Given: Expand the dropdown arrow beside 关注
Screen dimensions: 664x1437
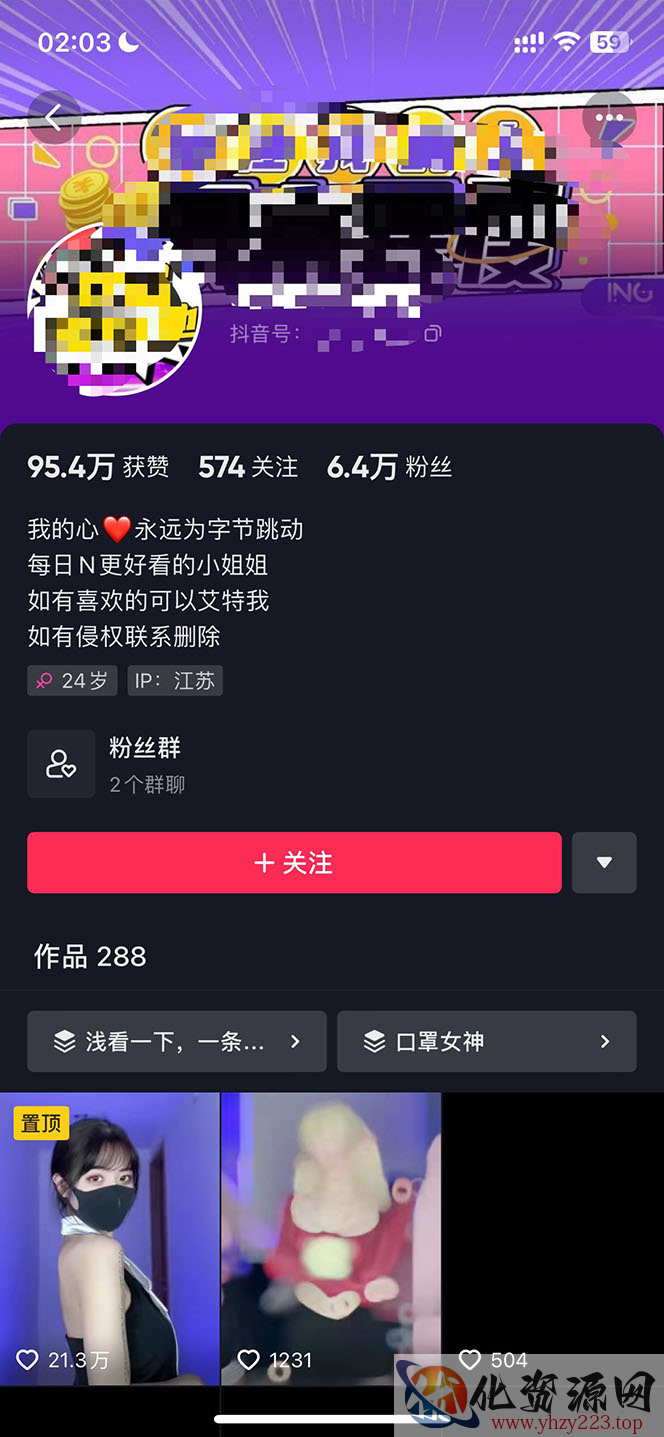Looking at the screenshot, I should click(x=604, y=862).
